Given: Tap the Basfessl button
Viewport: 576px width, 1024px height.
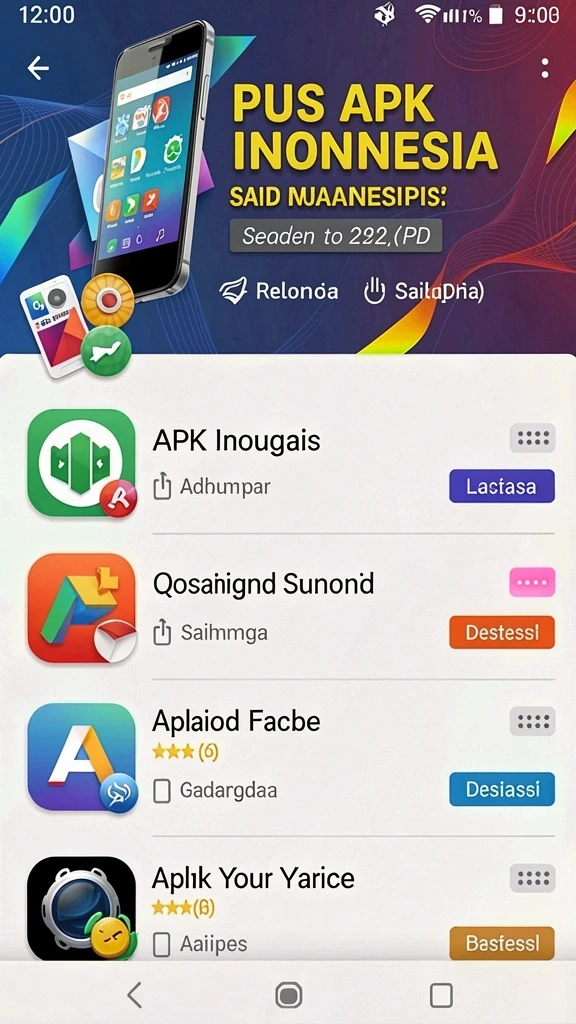Looking at the screenshot, I should coord(502,943).
